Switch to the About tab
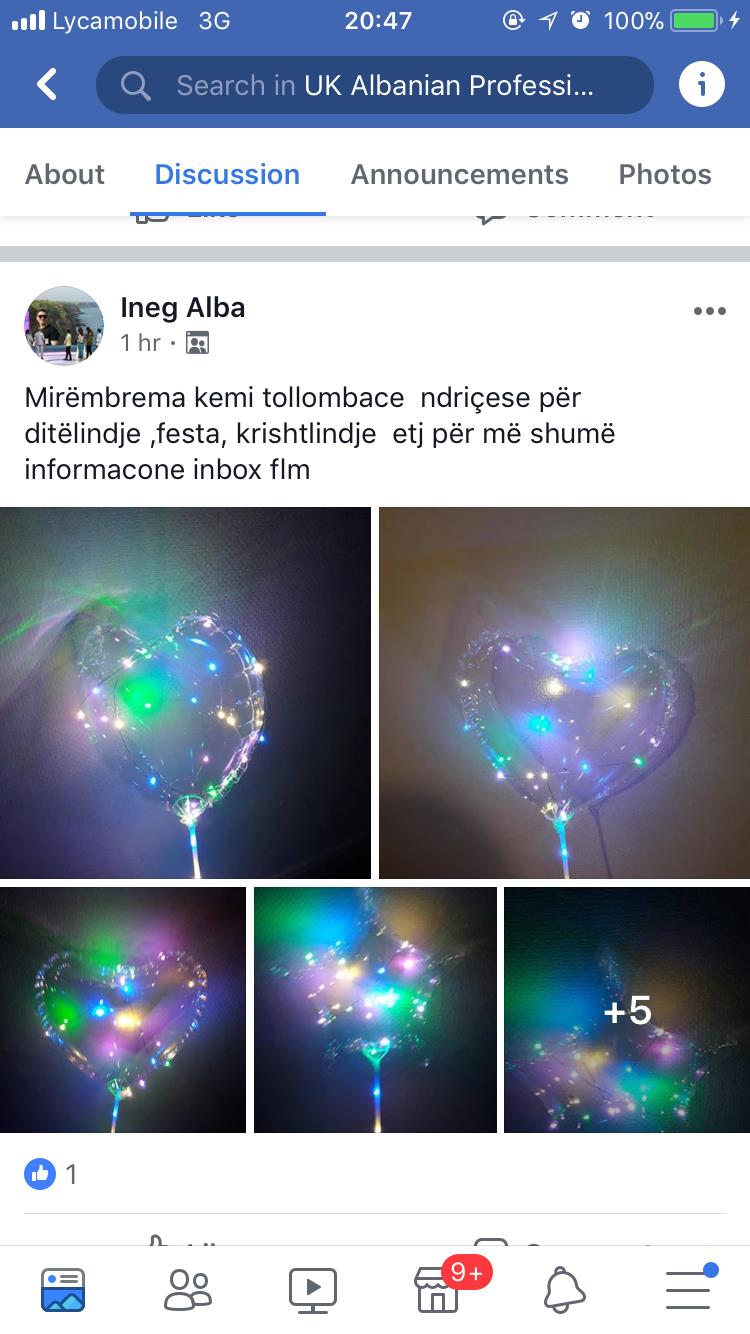Image resolution: width=750 pixels, height=1334 pixels. click(65, 174)
